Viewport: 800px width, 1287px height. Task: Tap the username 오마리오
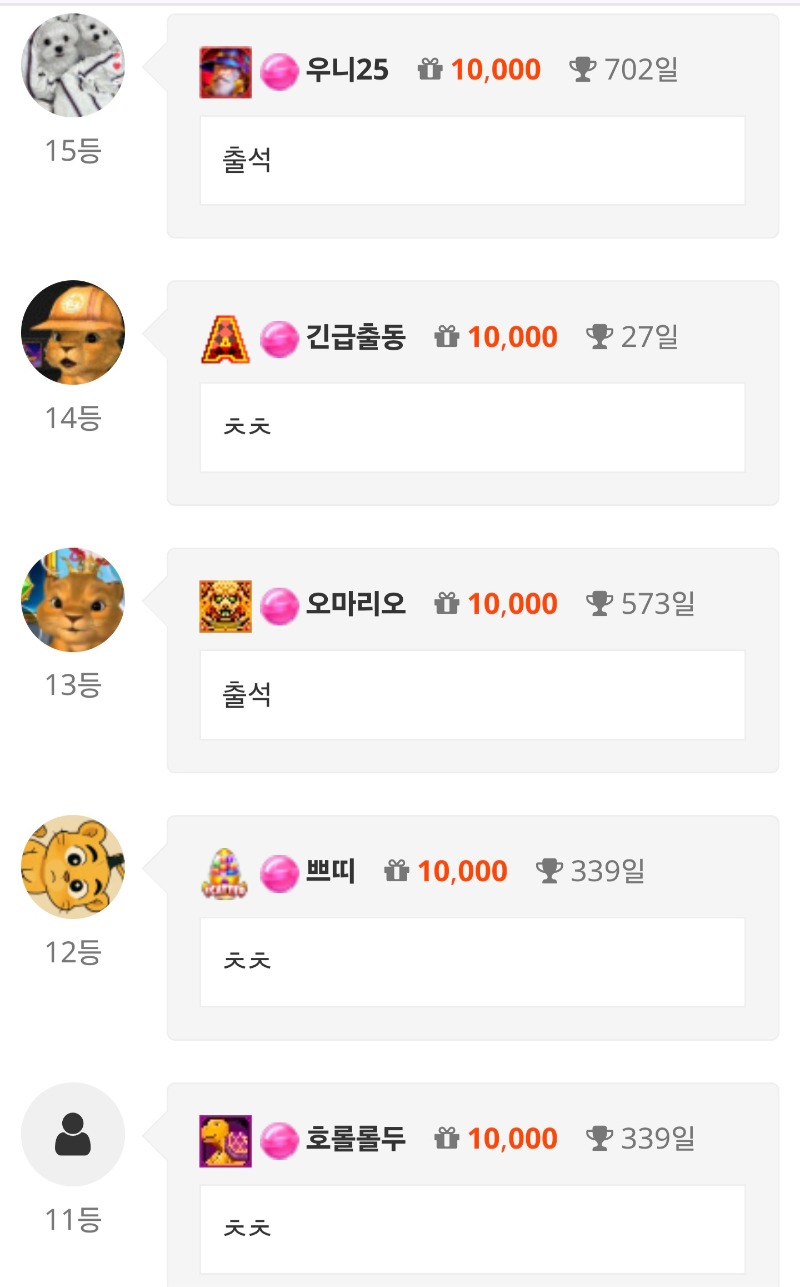(355, 604)
